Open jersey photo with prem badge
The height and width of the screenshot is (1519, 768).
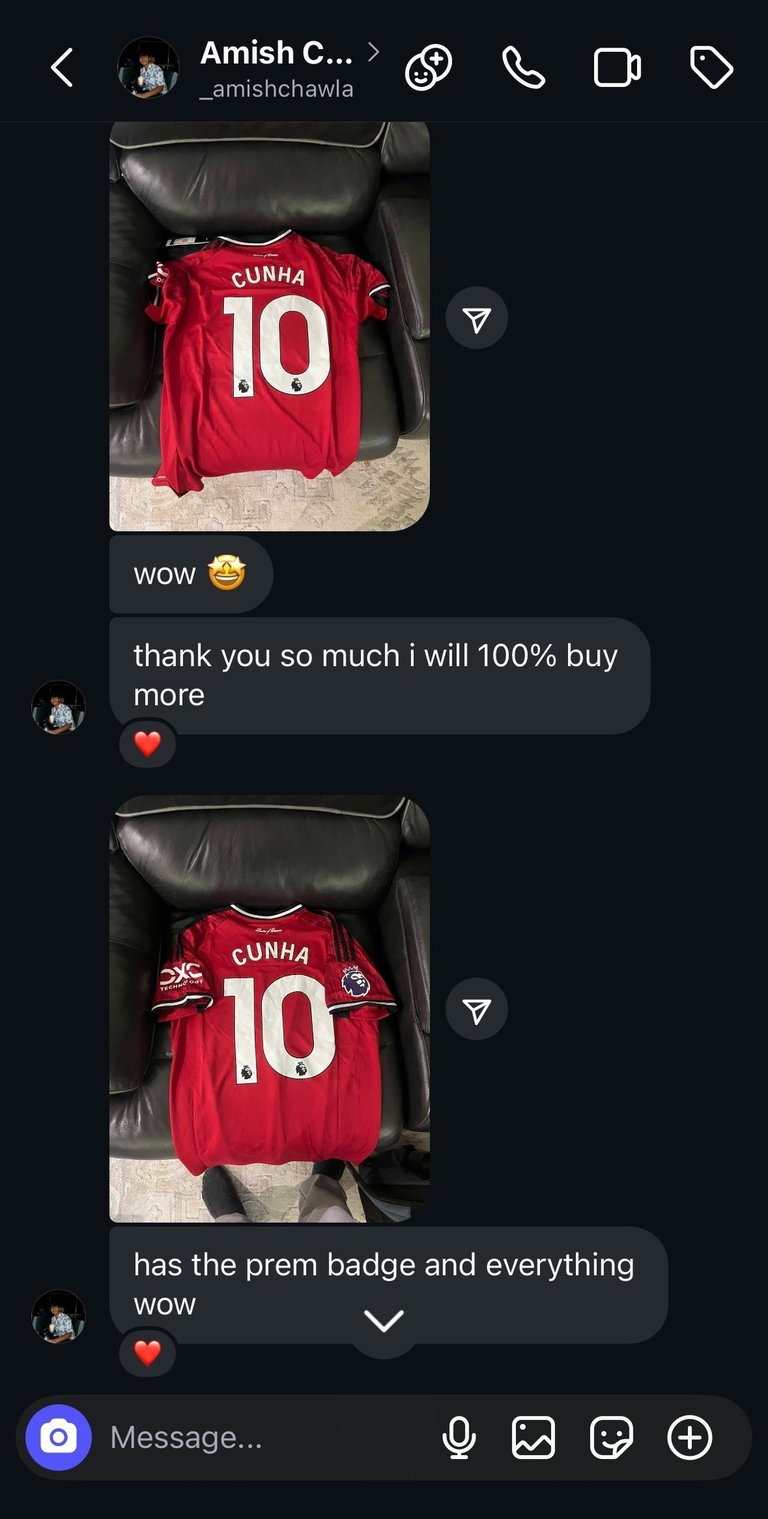(x=269, y=1008)
